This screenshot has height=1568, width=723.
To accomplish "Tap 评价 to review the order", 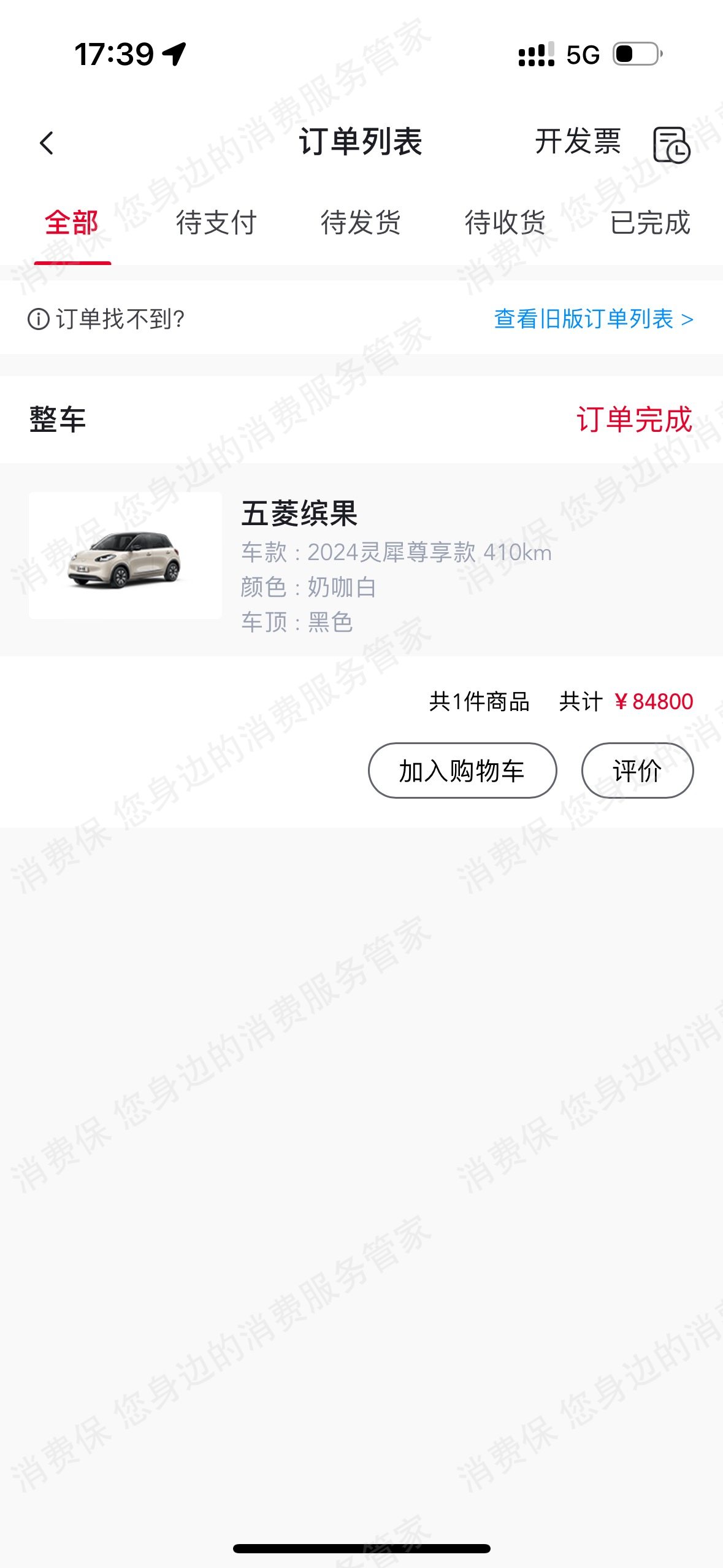I will (637, 771).
